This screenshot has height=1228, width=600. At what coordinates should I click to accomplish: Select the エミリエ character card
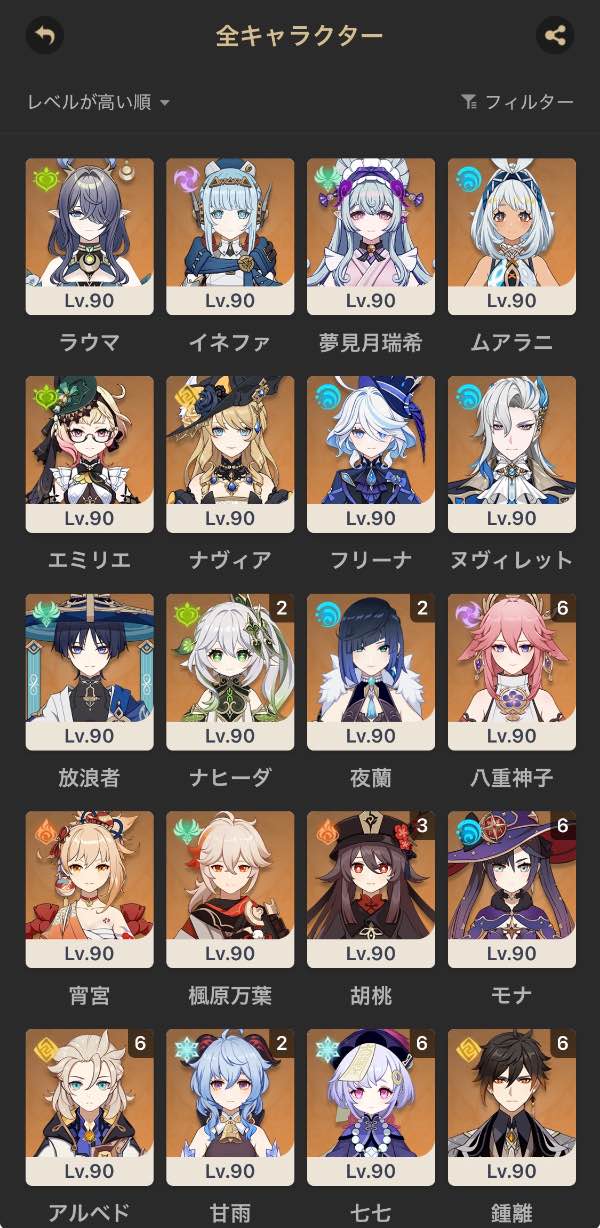click(x=89, y=454)
